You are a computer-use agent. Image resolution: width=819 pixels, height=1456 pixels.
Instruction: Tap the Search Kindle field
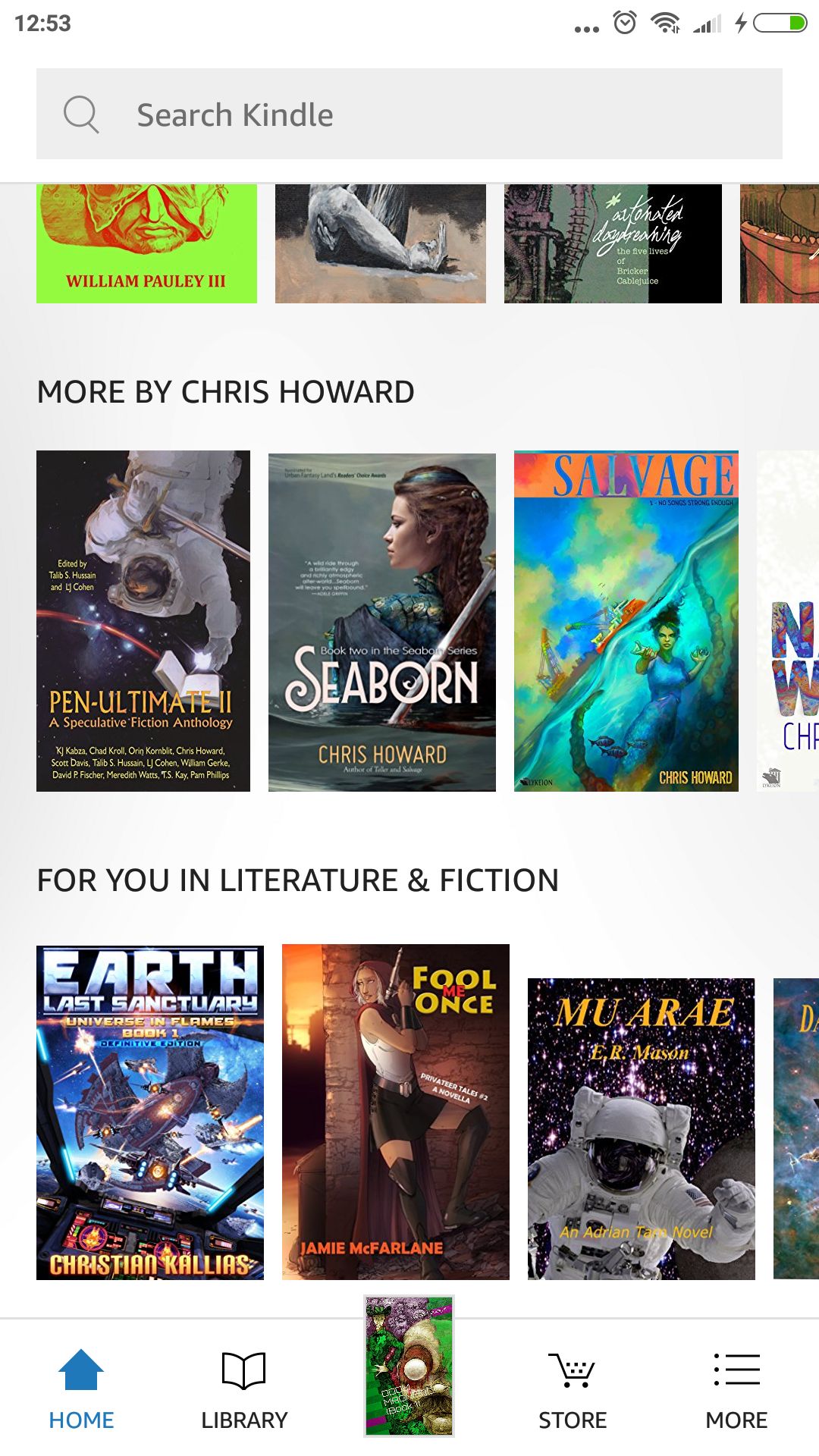pyautogui.click(x=409, y=114)
